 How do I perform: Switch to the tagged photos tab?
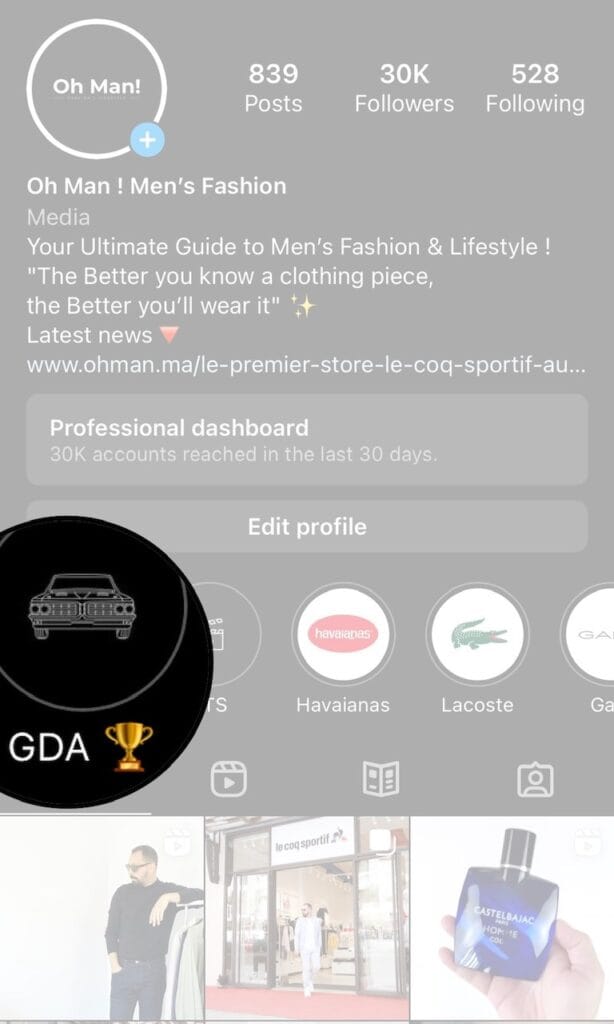(535, 780)
